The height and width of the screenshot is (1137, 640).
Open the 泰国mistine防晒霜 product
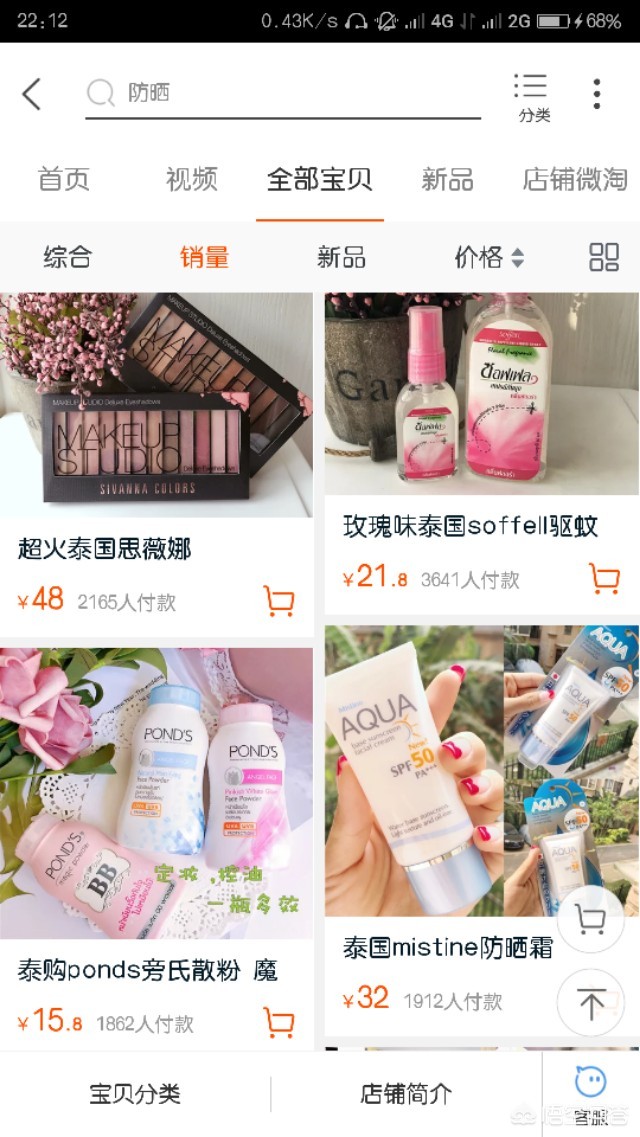[447, 947]
